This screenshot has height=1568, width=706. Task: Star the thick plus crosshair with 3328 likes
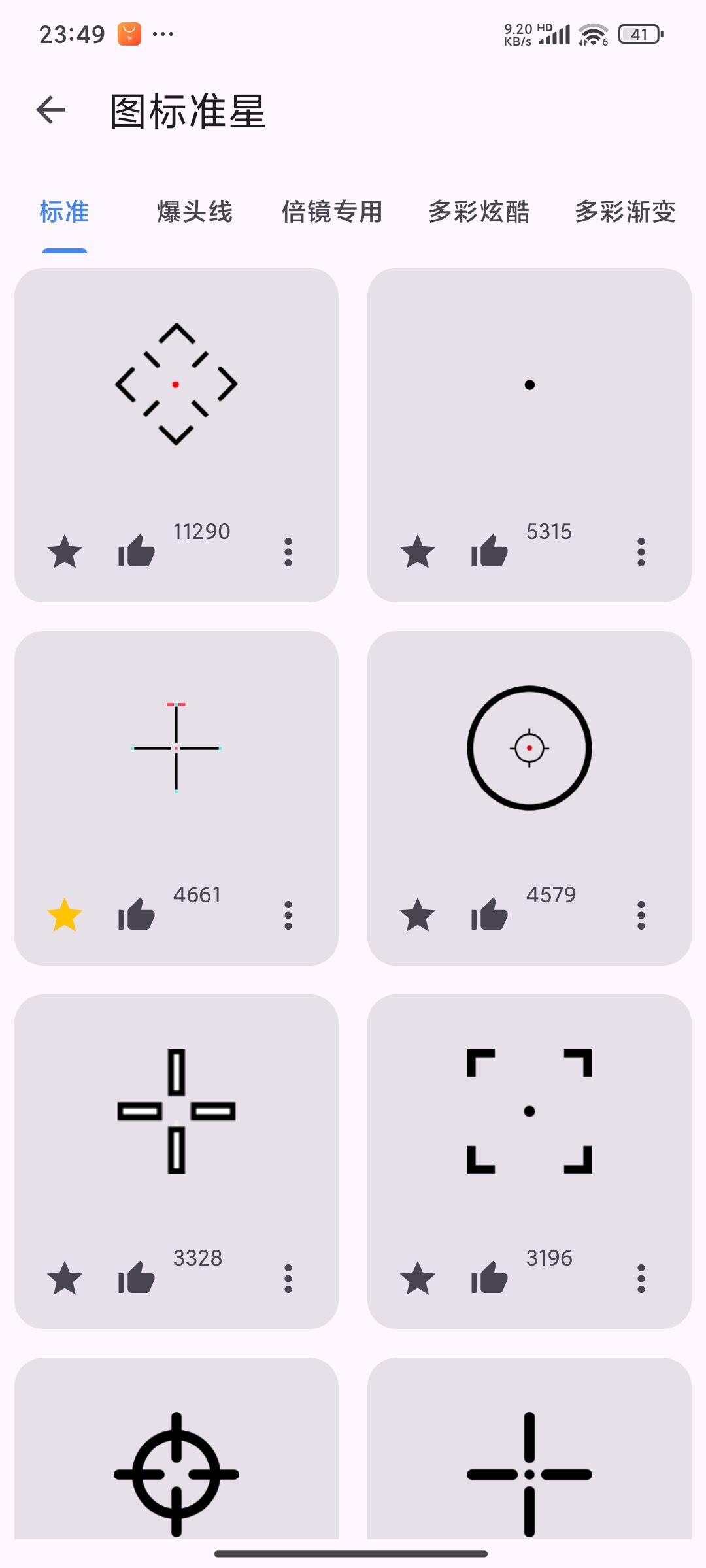(x=65, y=1281)
